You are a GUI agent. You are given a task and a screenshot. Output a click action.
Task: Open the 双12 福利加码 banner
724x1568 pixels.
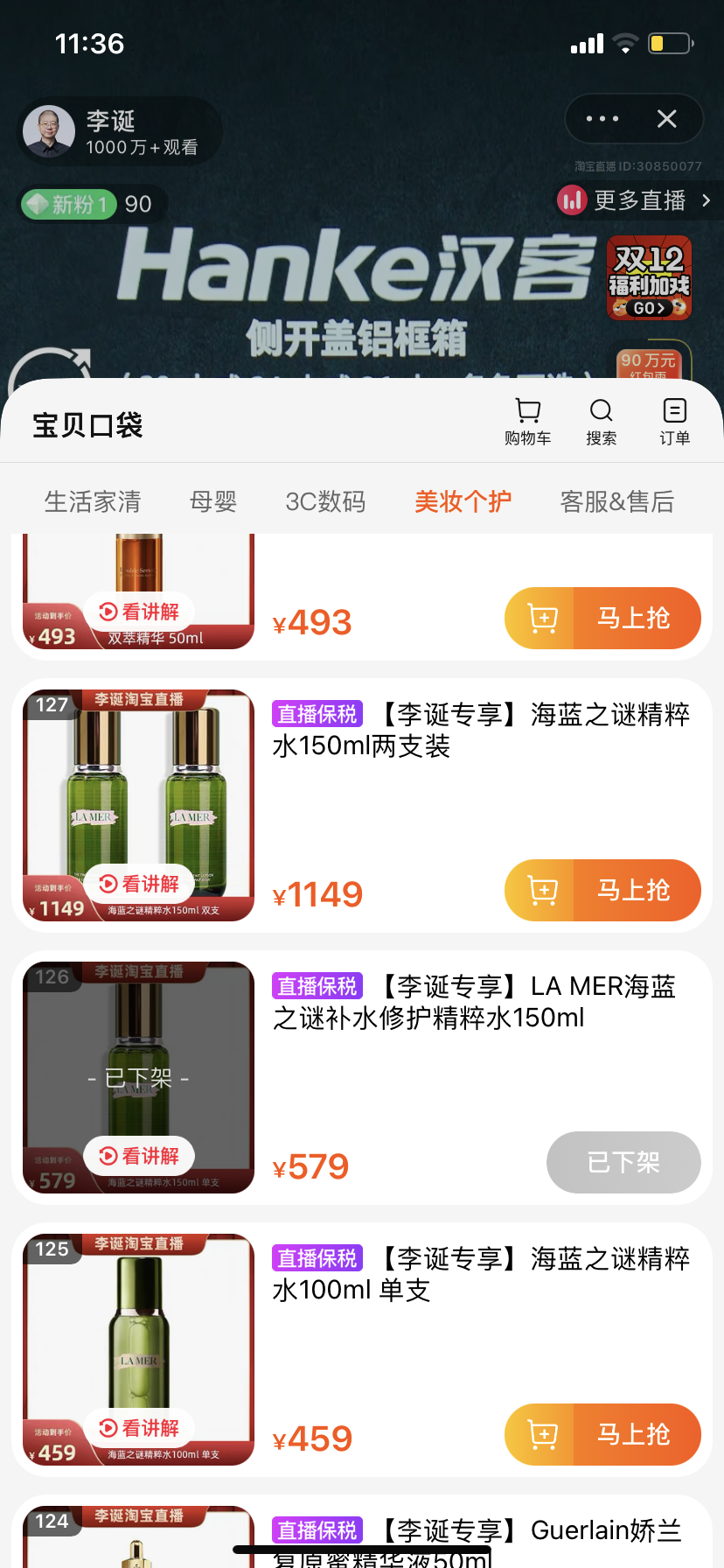(649, 277)
